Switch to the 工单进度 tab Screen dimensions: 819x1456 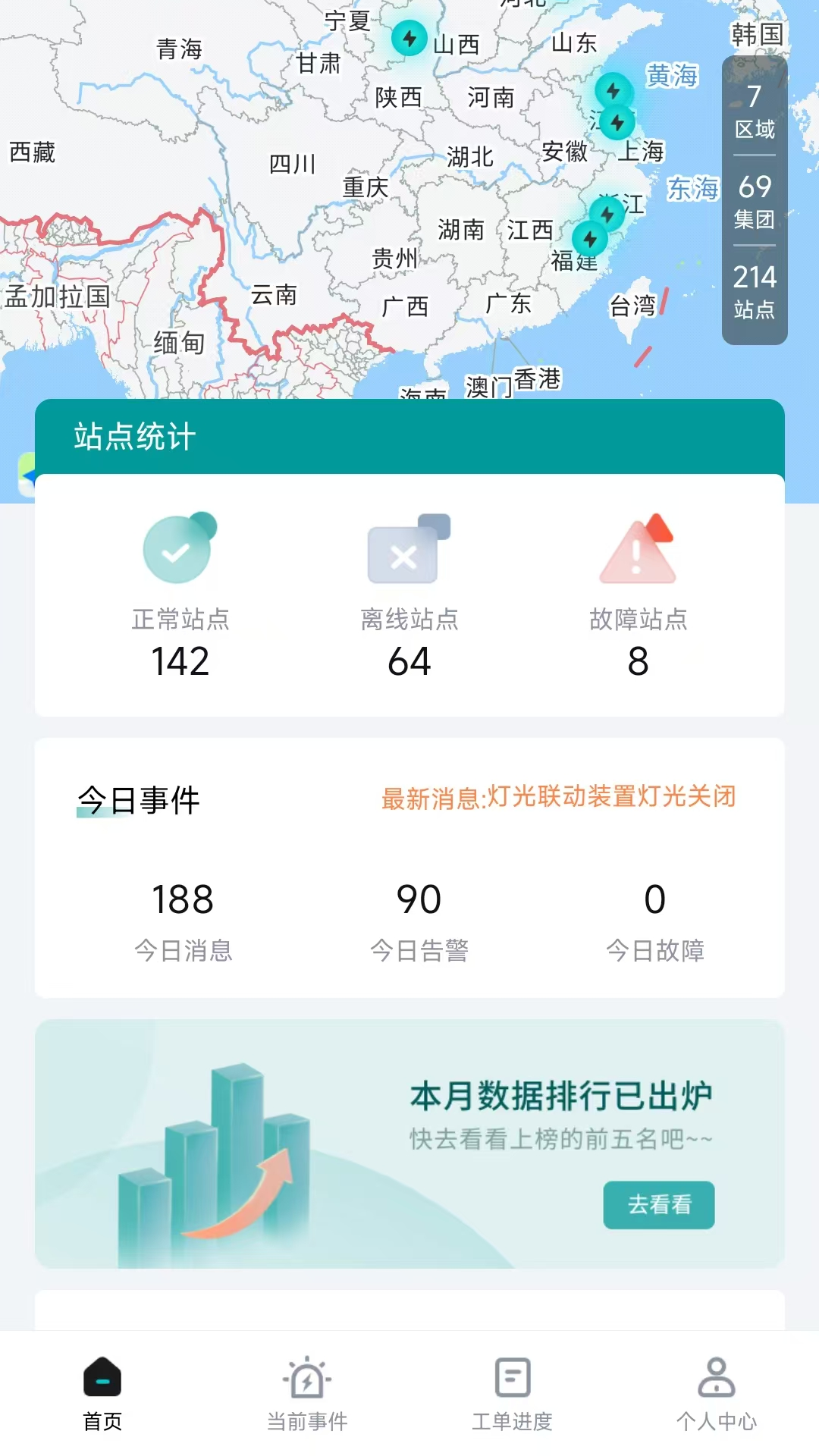coord(511,1421)
